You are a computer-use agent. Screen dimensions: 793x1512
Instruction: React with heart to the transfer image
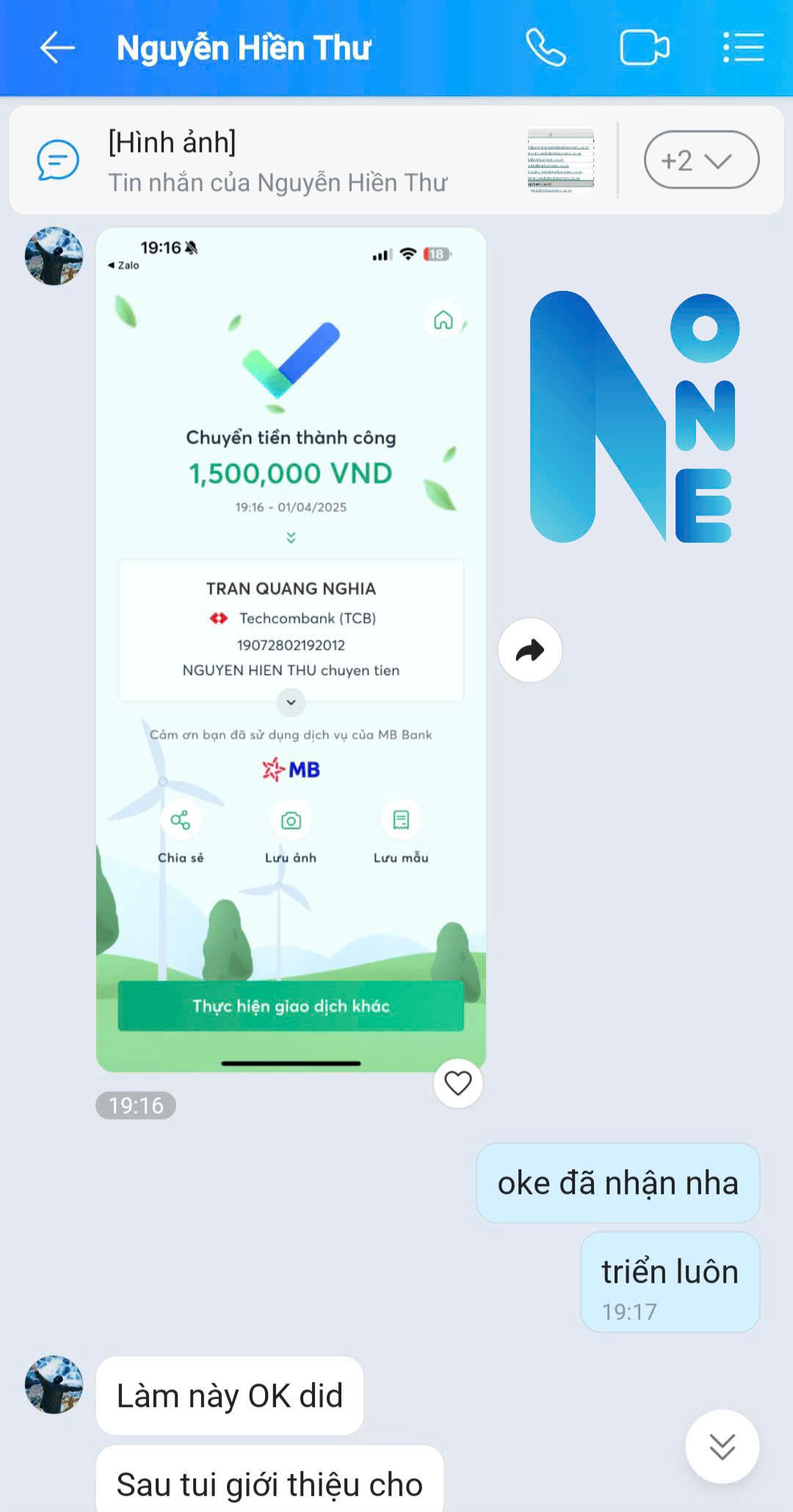[x=457, y=1083]
